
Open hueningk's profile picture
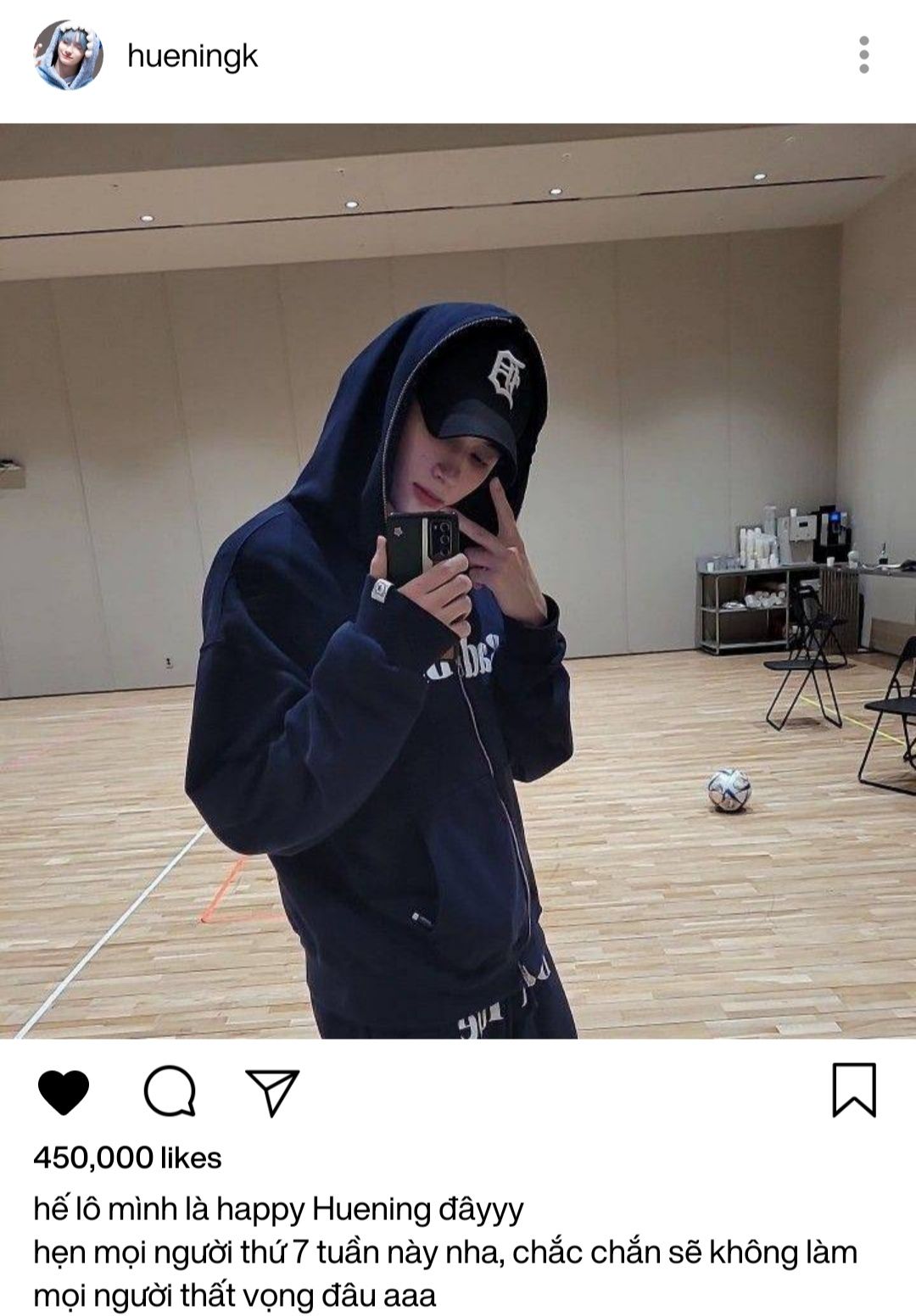pos(68,55)
